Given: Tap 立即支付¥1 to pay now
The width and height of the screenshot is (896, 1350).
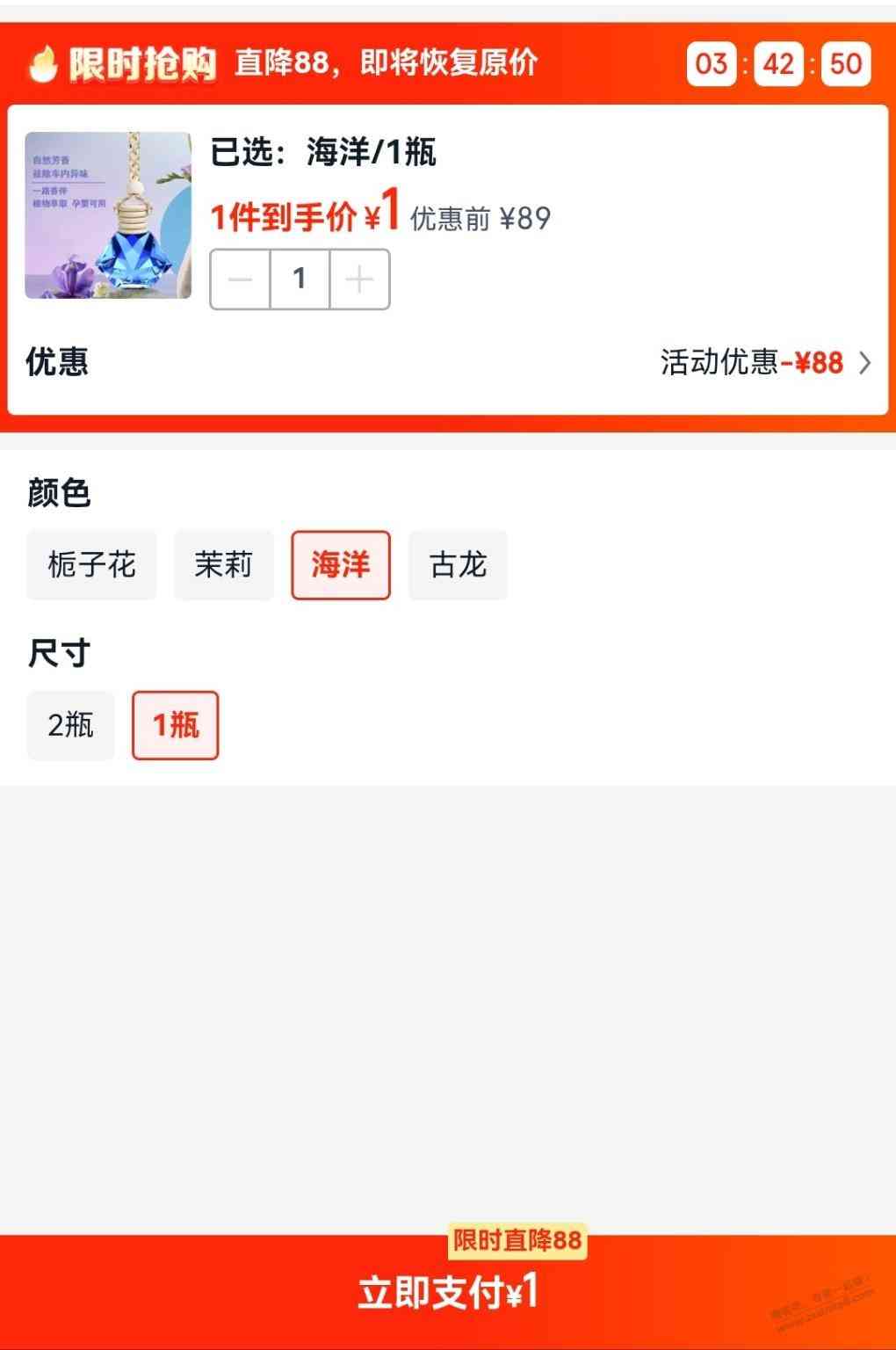Looking at the screenshot, I should tap(448, 1292).
